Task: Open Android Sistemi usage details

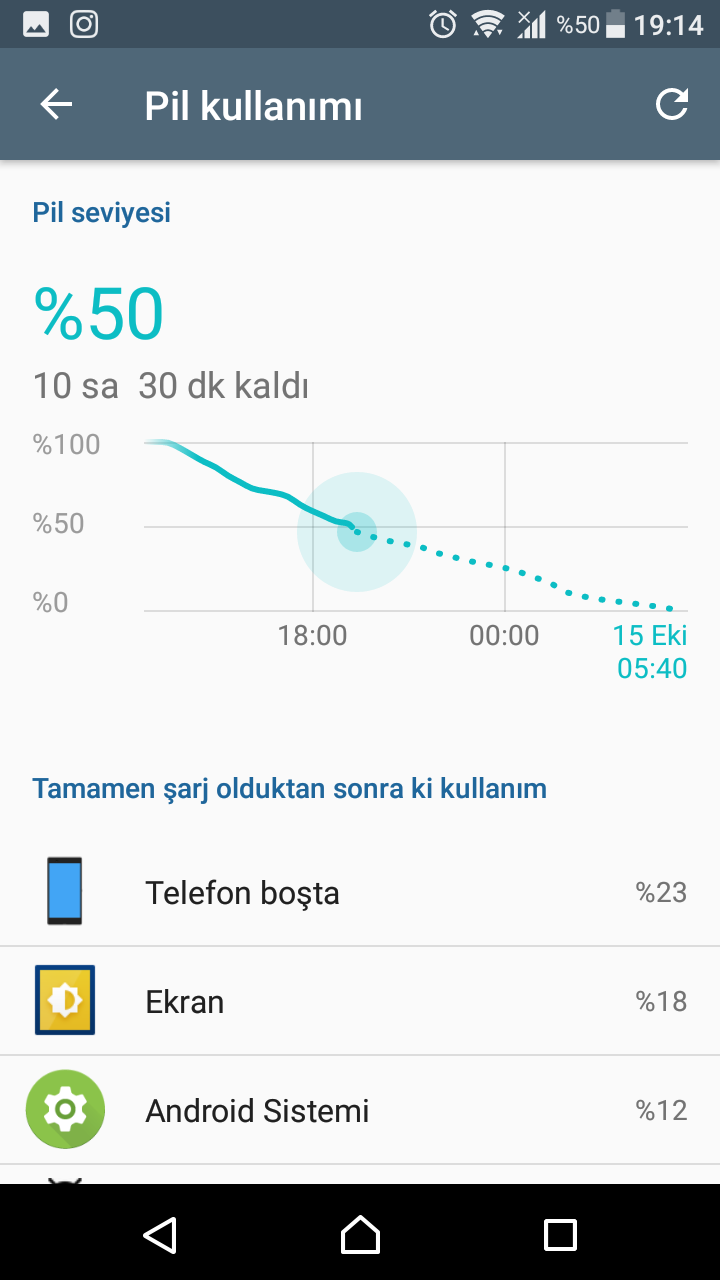Action: (360, 1110)
